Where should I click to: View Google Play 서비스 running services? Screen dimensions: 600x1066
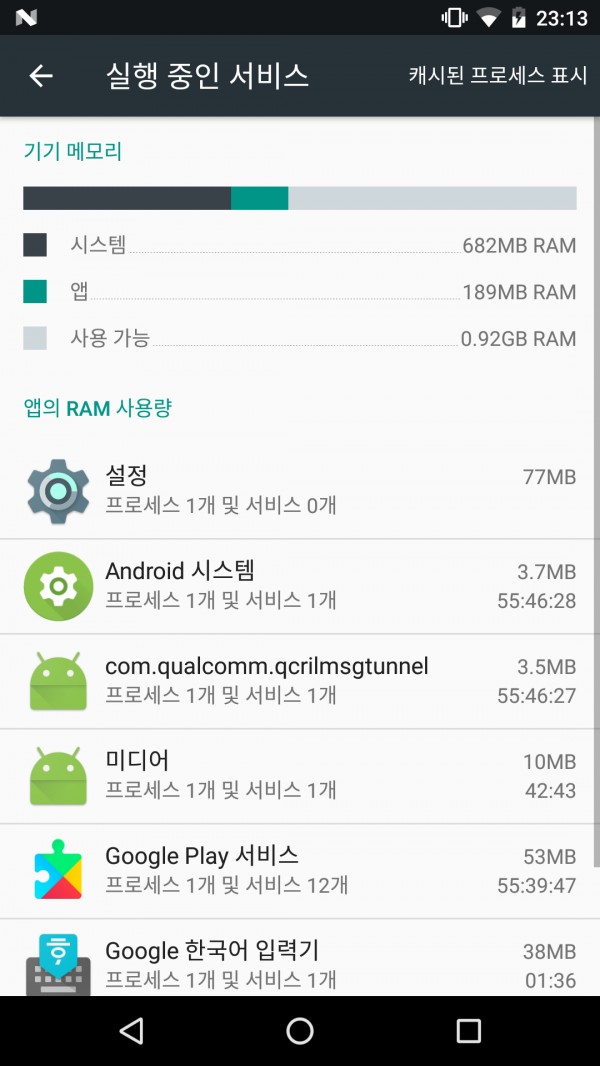click(x=300, y=872)
